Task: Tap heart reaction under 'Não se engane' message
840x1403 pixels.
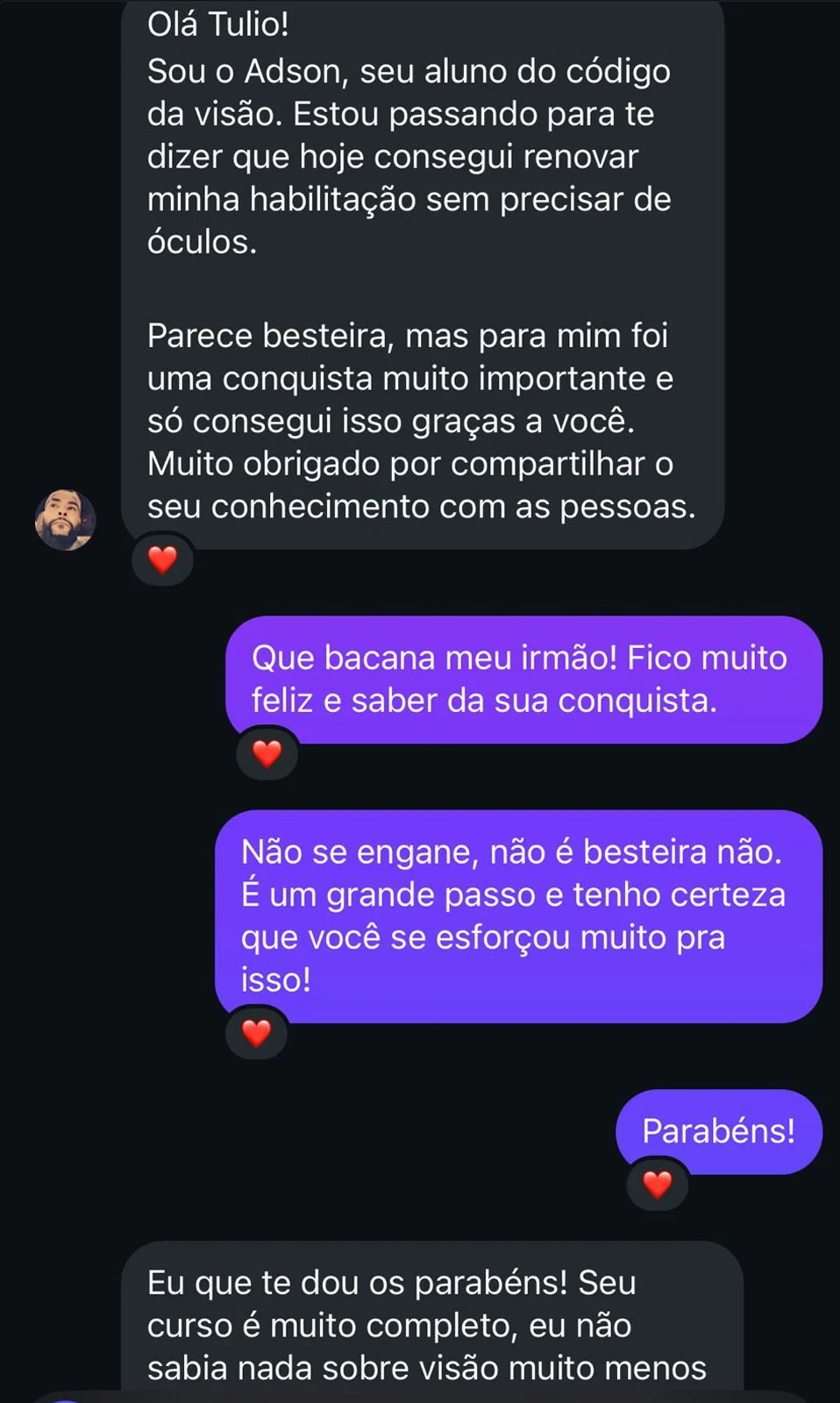Action: (256, 1034)
